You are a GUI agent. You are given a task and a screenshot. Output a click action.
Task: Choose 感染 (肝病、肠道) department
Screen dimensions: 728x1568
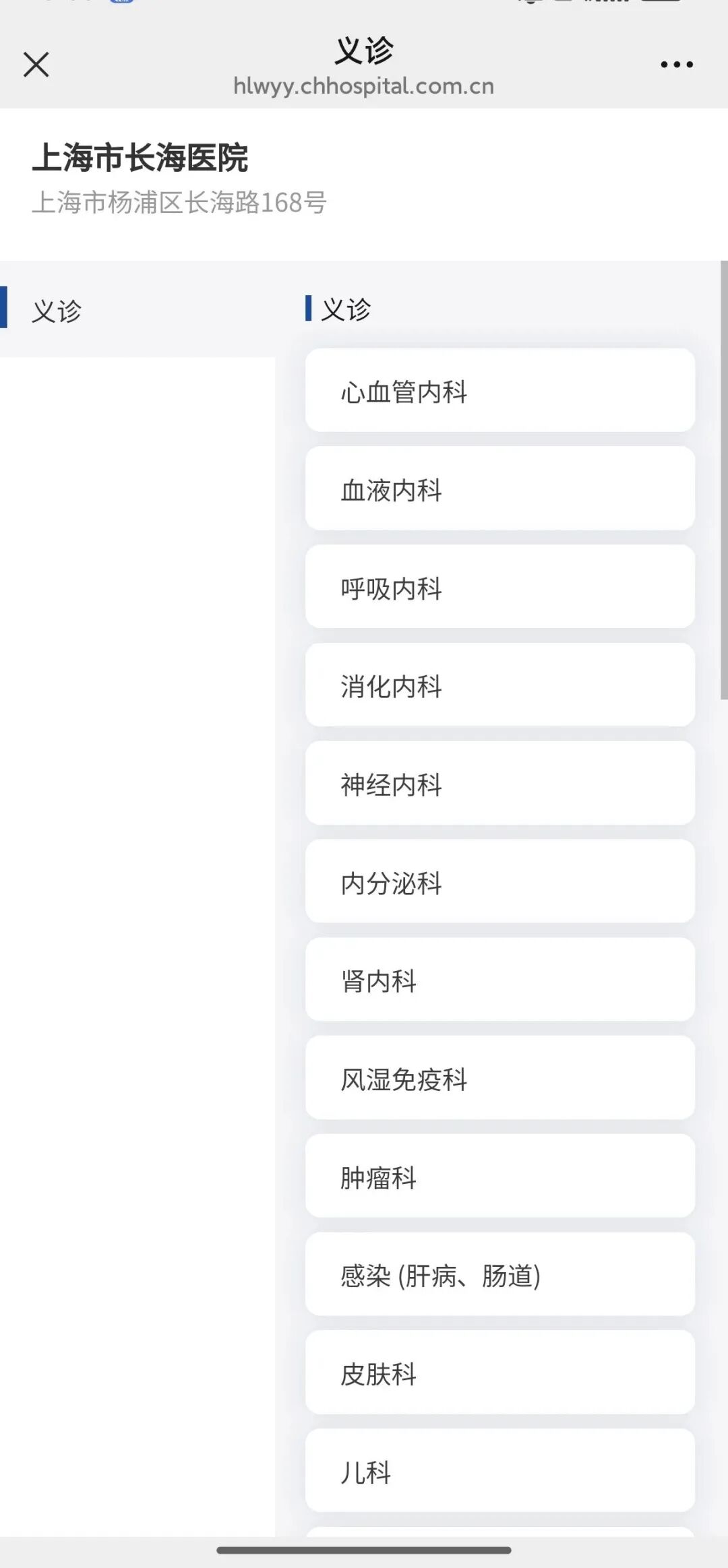pyautogui.click(x=500, y=1275)
